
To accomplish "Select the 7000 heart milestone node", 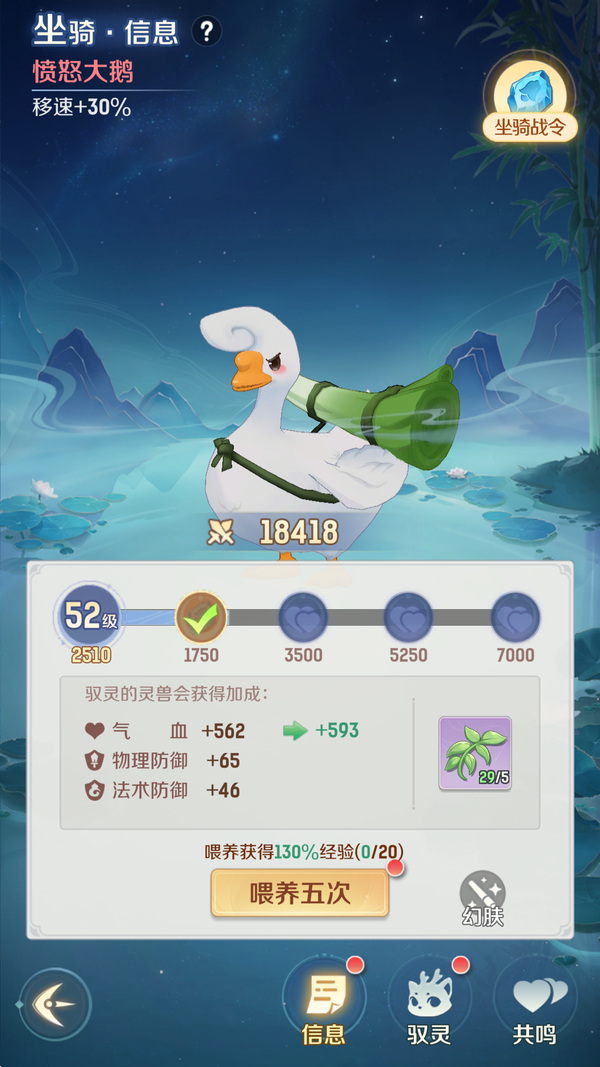I will click(515, 617).
